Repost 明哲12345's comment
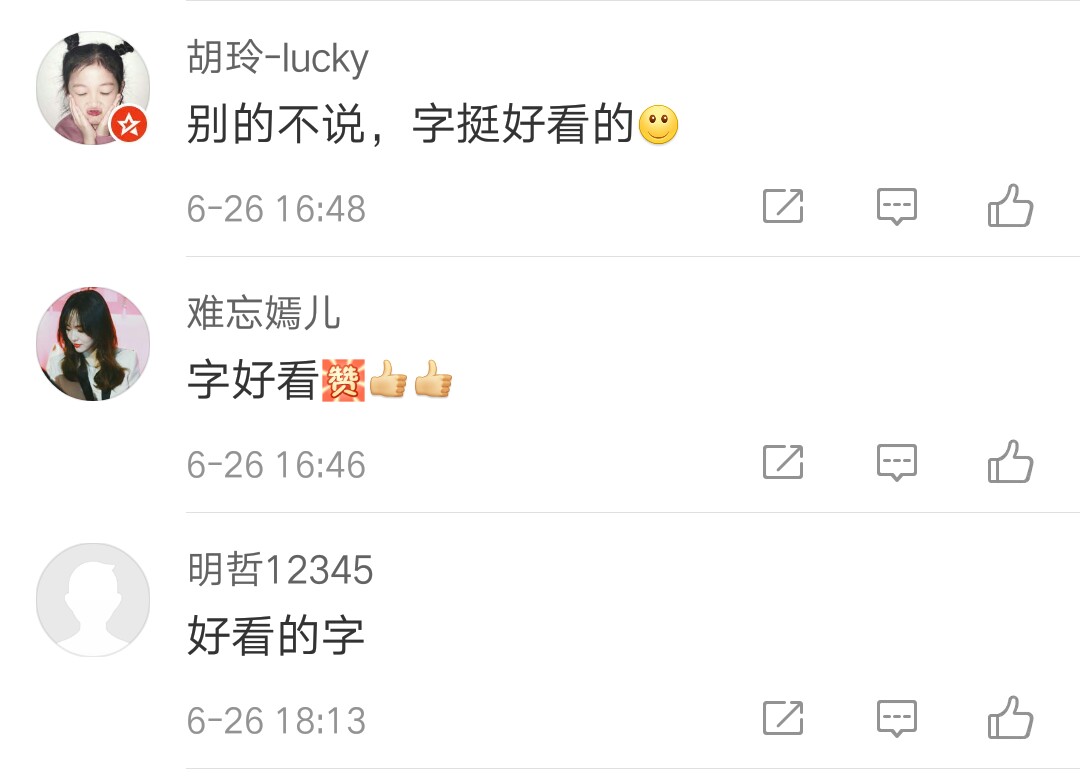This screenshot has width=1080, height=783. click(x=783, y=718)
